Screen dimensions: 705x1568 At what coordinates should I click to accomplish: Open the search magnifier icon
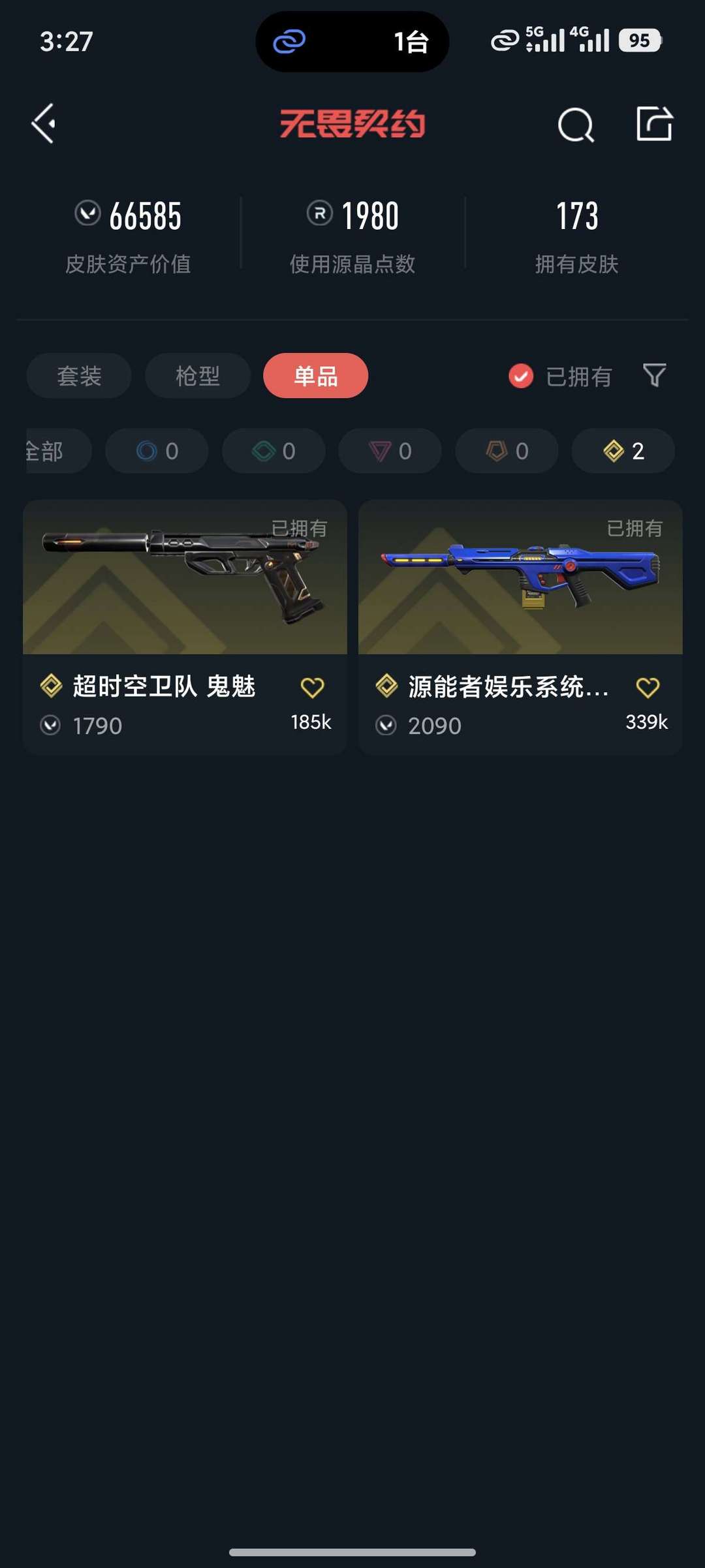pyautogui.click(x=576, y=124)
